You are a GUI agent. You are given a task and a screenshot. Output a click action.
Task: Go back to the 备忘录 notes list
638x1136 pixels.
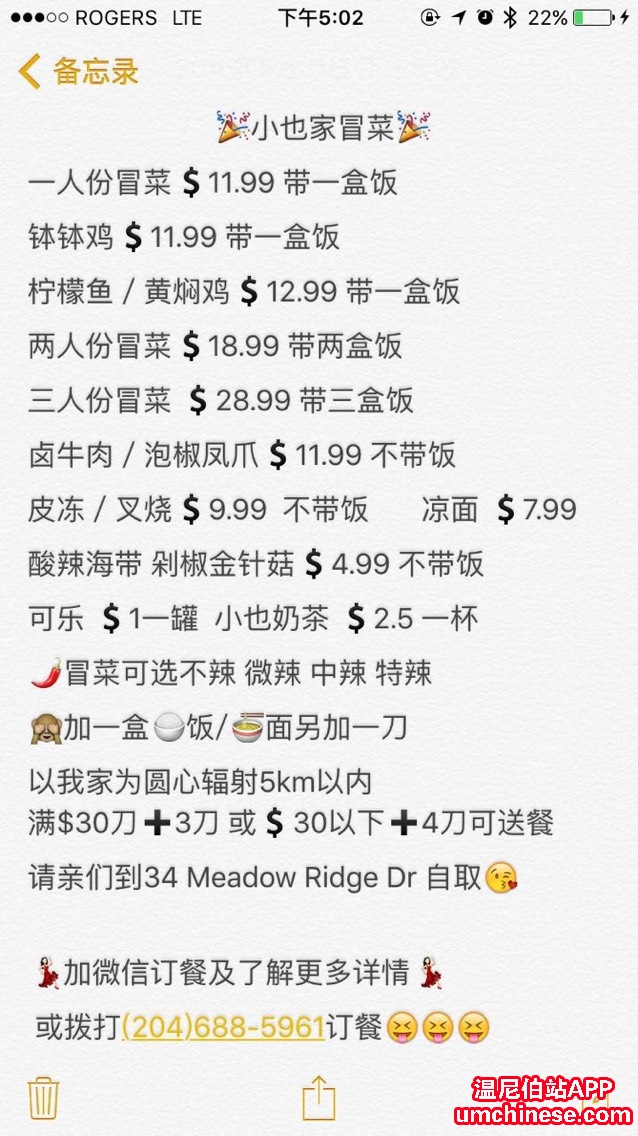[x=78, y=72]
